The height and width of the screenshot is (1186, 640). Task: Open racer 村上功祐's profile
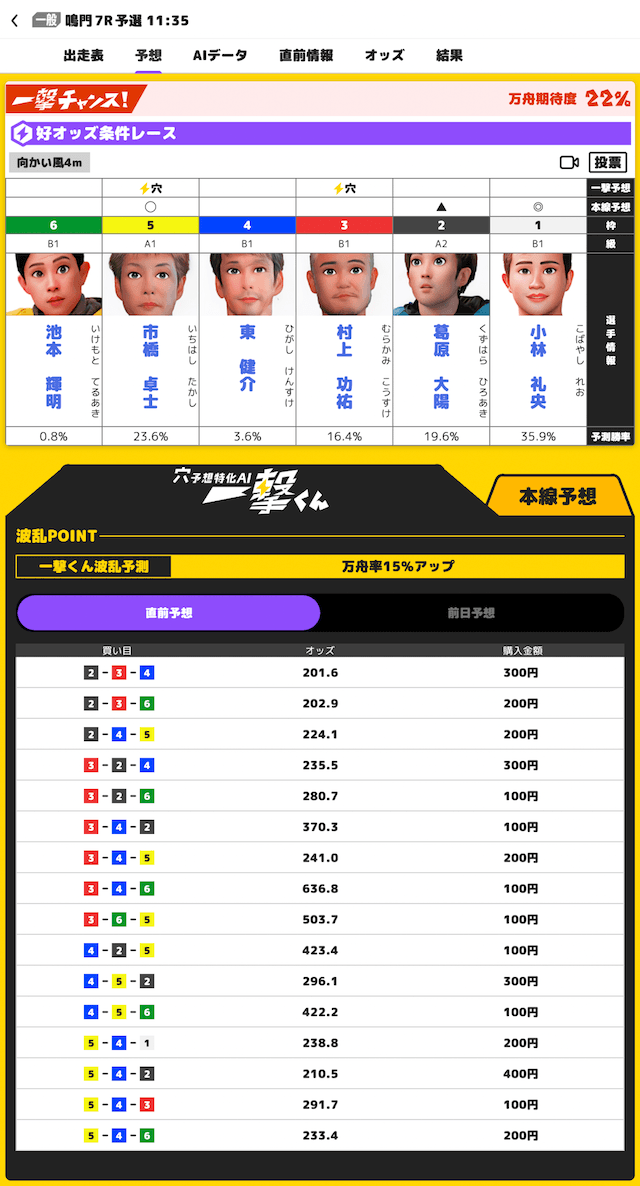344,340
